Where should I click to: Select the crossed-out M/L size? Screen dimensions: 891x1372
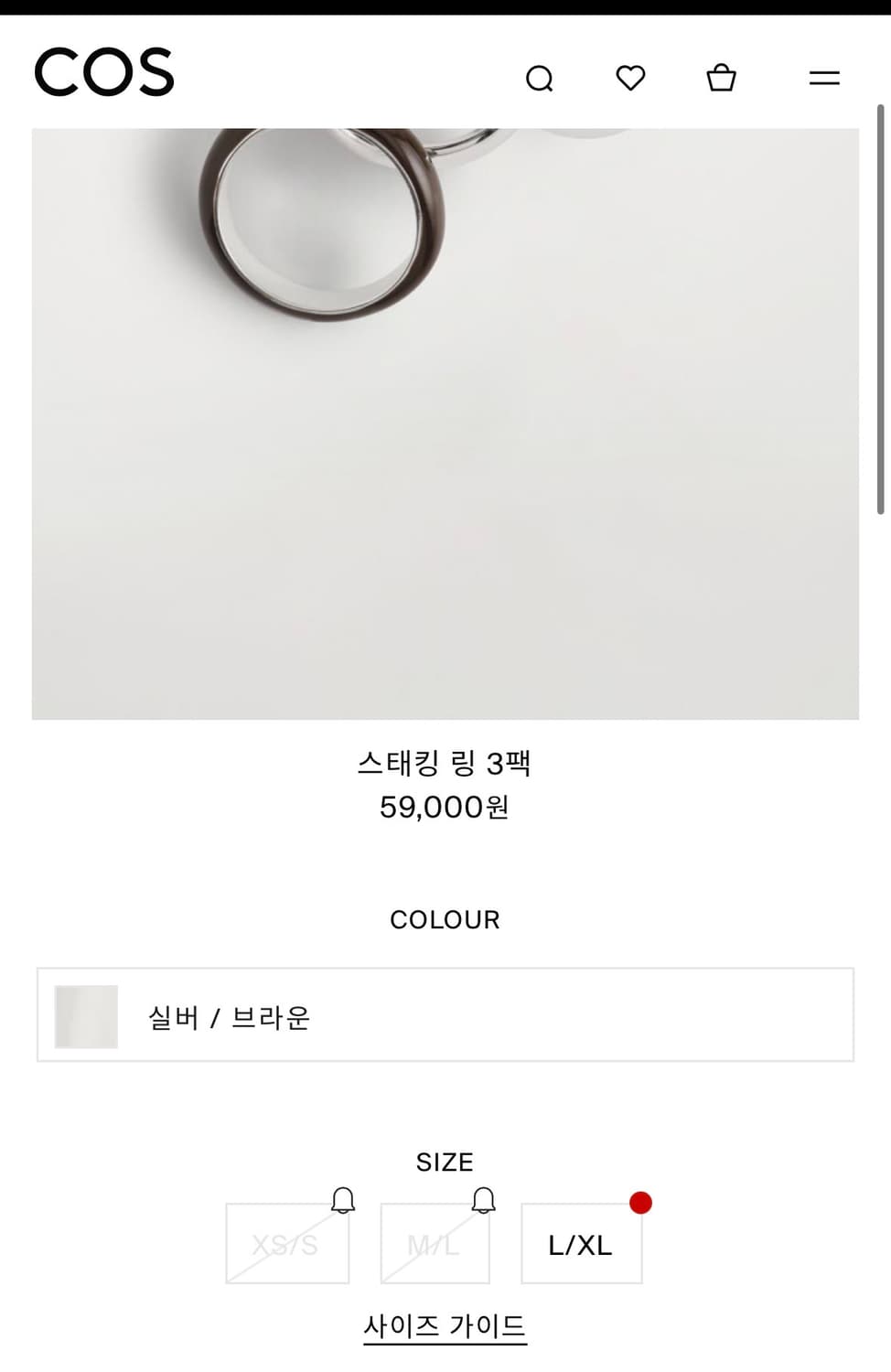[x=435, y=1244]
